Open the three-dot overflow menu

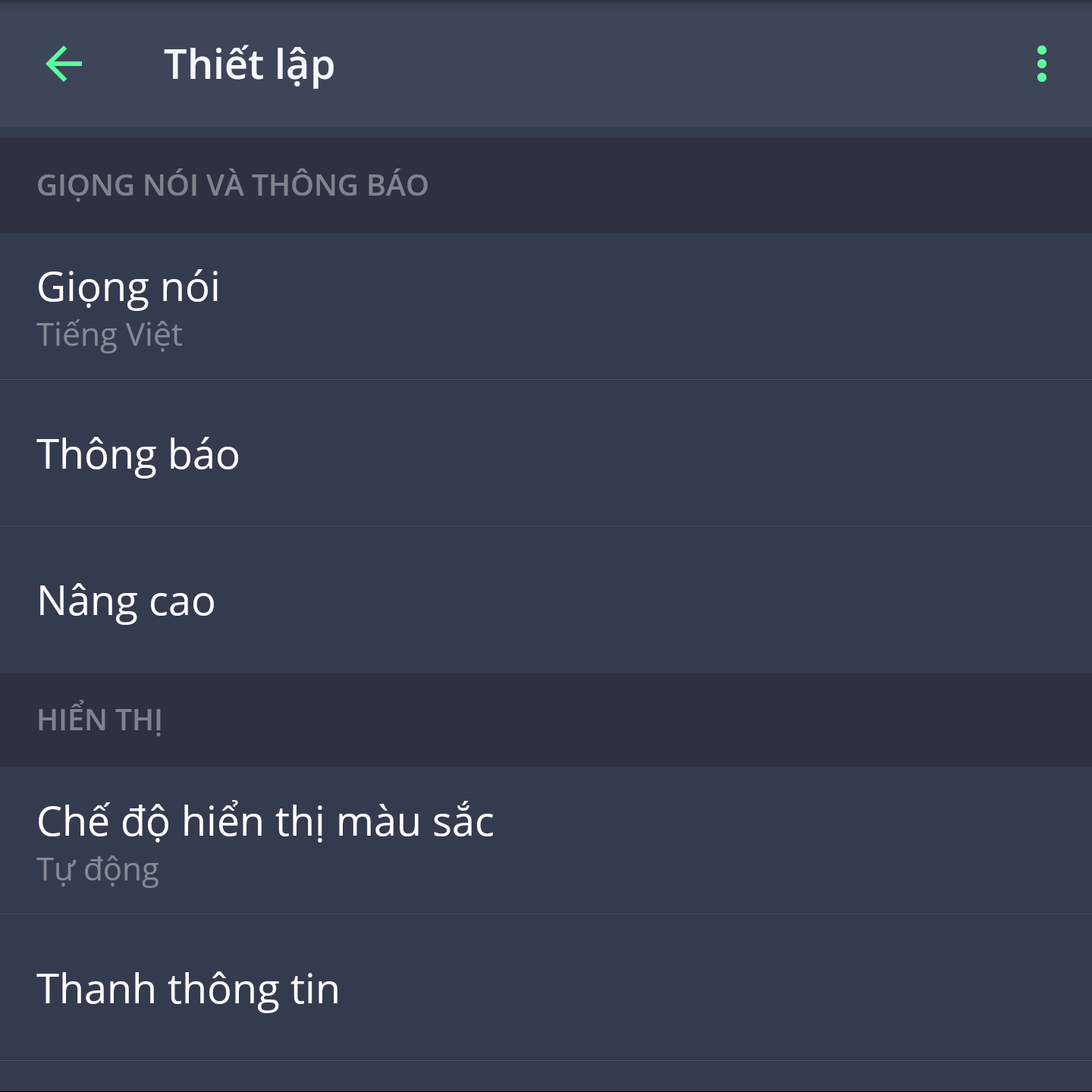[1041, 64]
